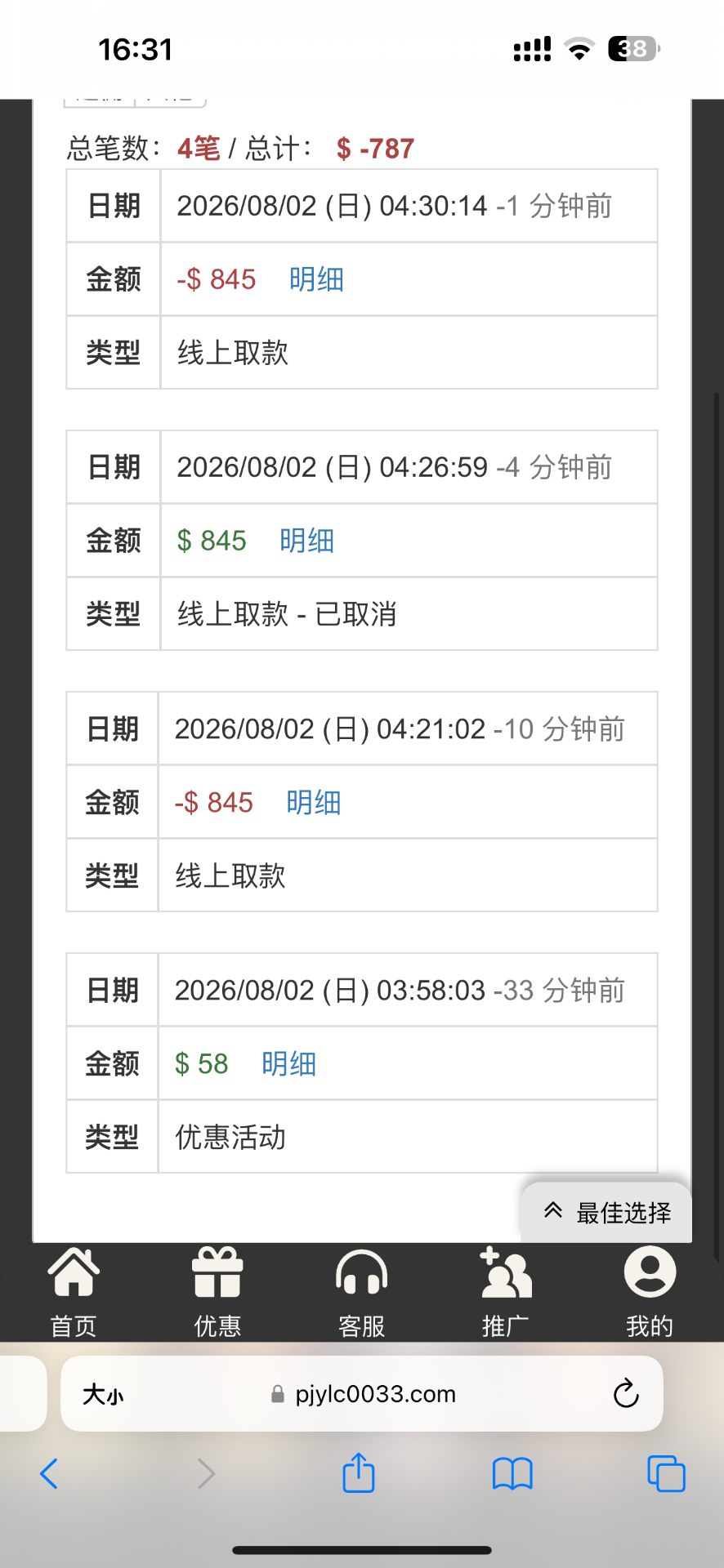Reload the page
The image size is (724, 1568).
(626, 1393)
